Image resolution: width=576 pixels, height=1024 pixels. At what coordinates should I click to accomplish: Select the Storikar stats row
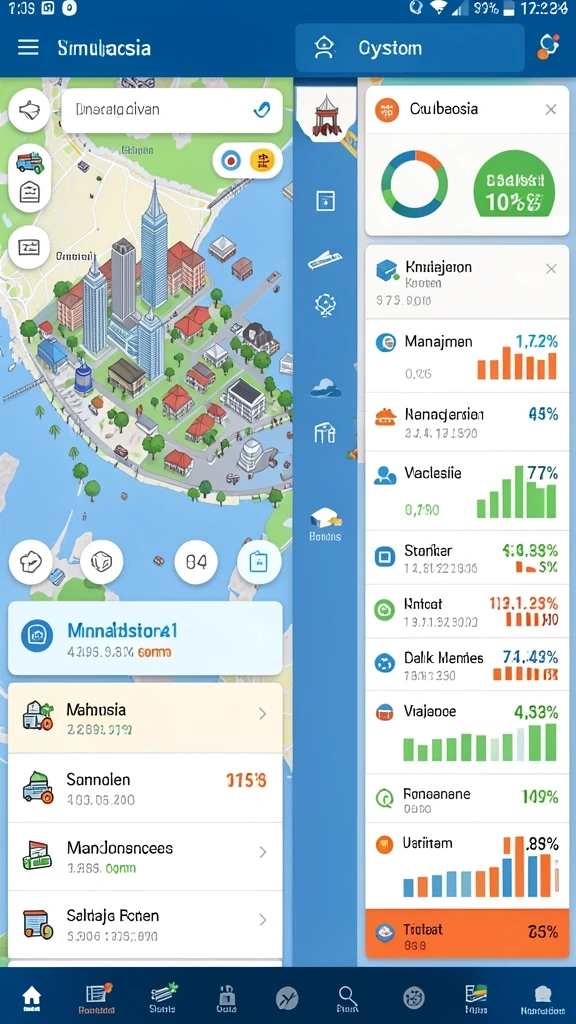click(x=466, y=557)
